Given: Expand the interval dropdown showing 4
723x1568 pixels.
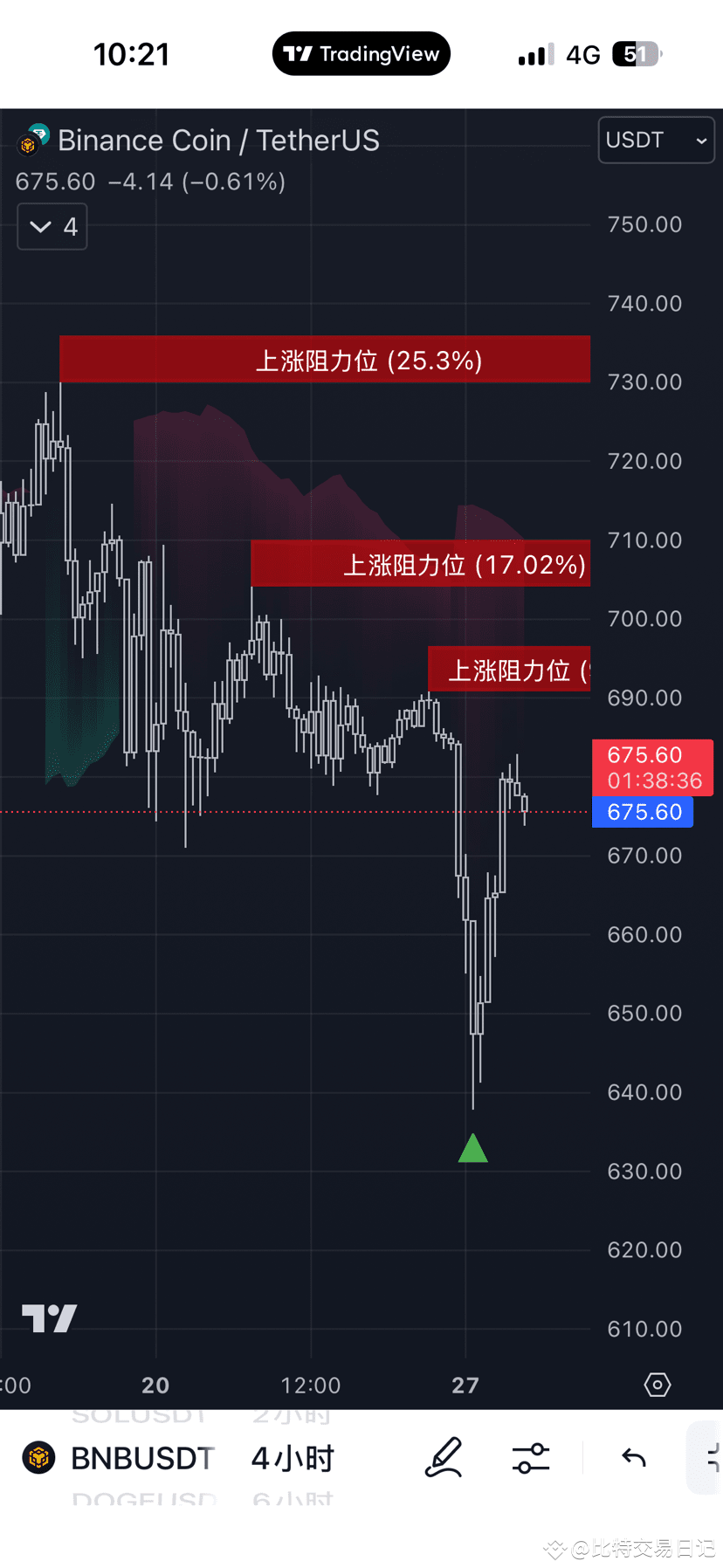Looking at the screenshot, I should click(52, 226).
